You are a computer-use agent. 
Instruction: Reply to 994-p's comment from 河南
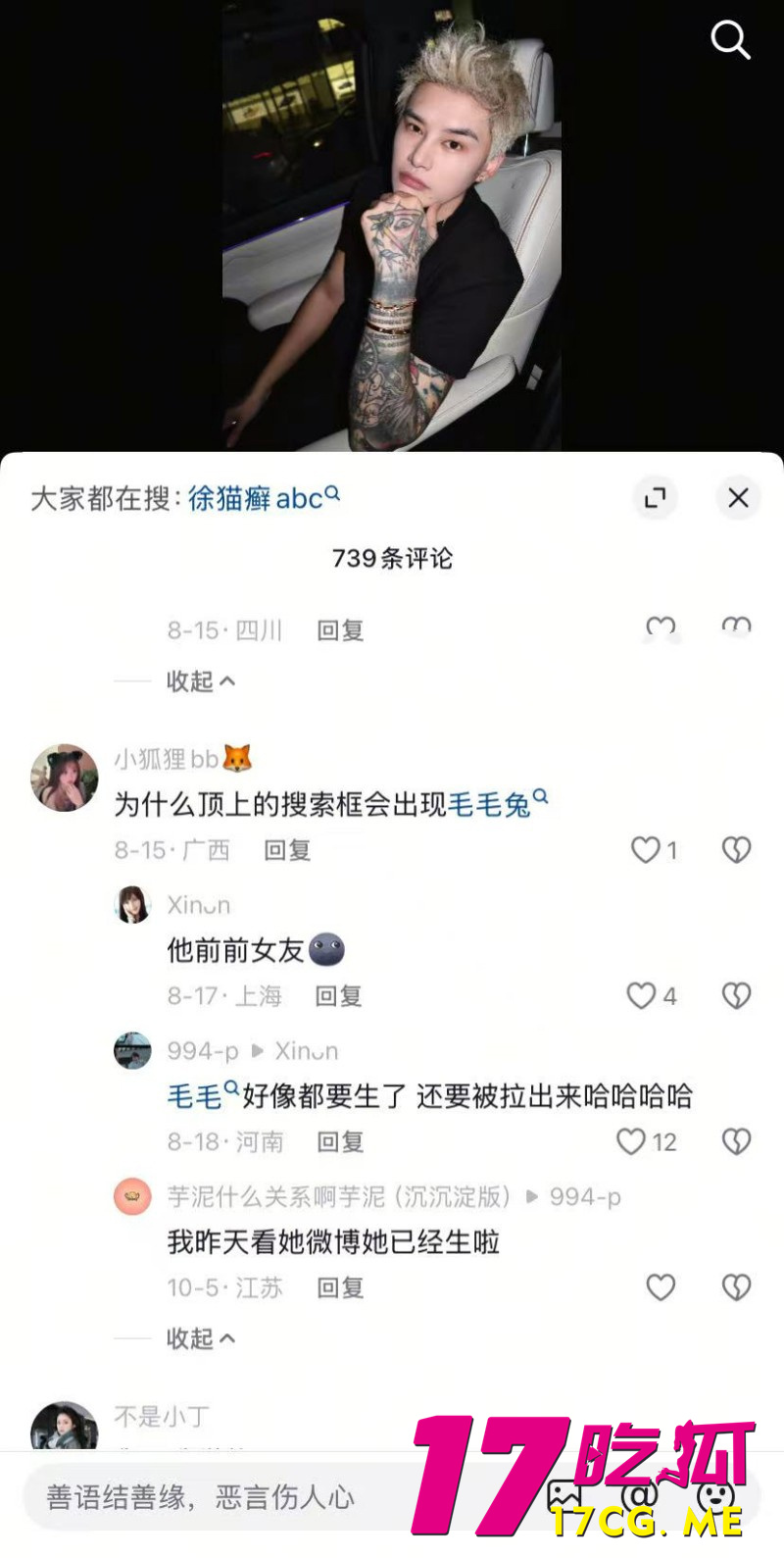tap(340, 1141)
